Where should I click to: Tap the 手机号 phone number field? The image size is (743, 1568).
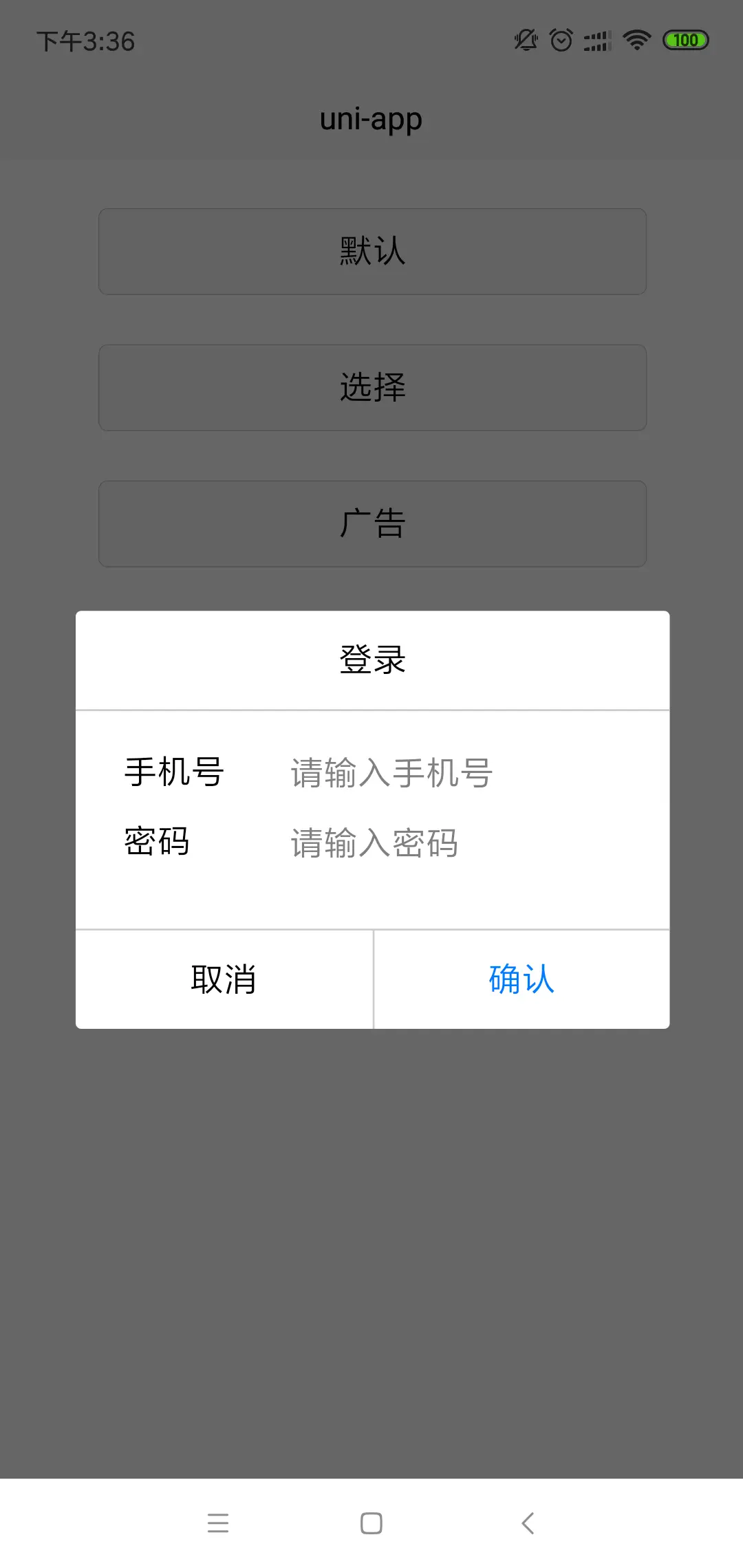click(454, 773)
